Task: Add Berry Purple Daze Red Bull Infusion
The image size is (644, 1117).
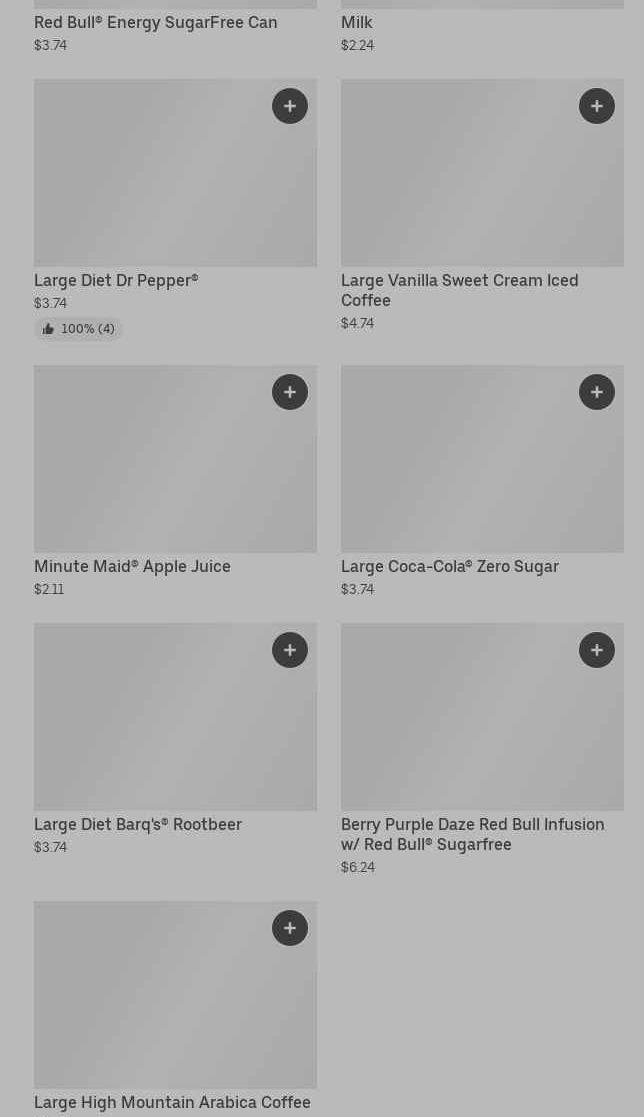Action: [x=597, y=650]
